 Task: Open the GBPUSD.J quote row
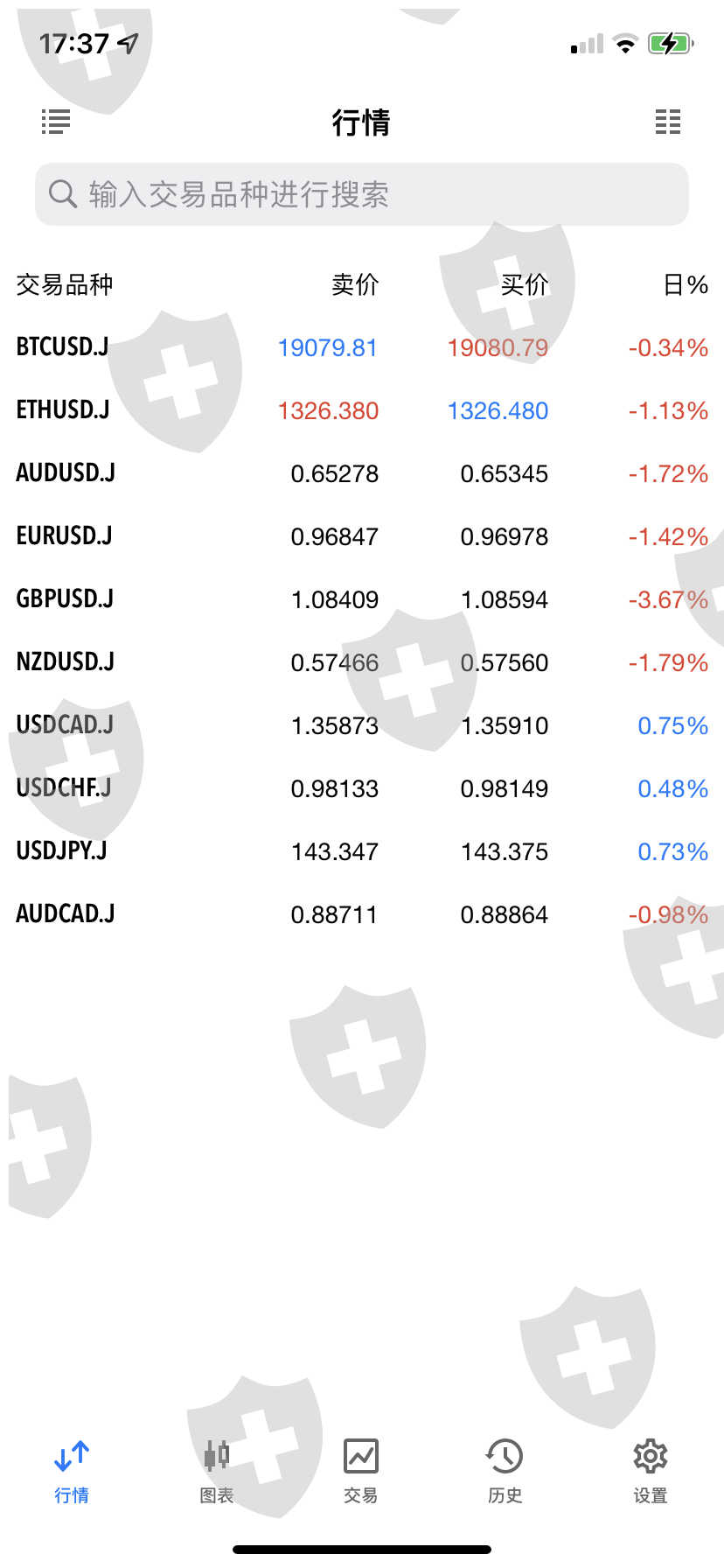point(362,599)
